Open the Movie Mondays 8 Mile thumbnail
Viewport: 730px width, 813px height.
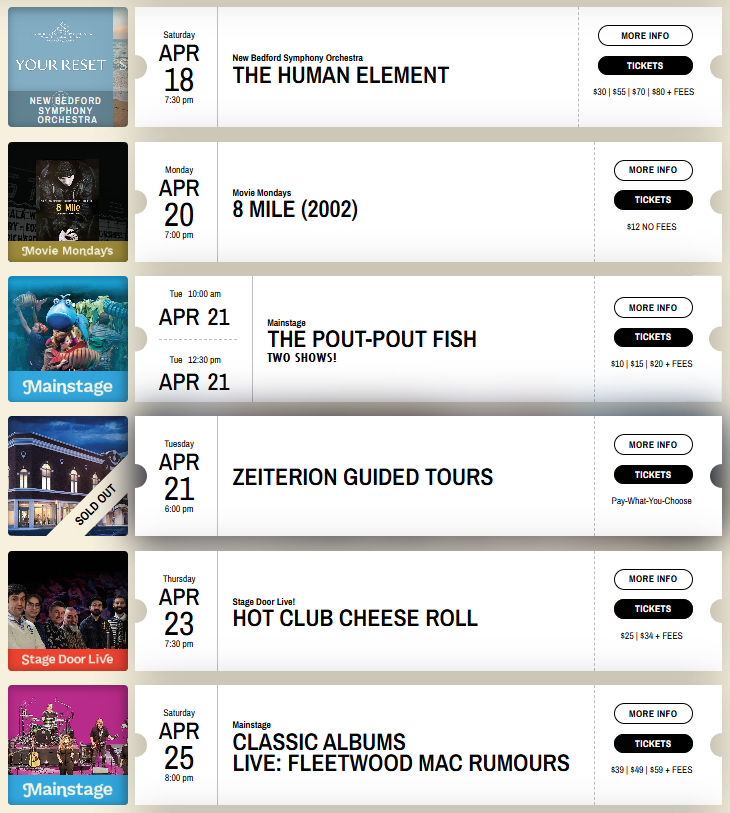[68, 202]
